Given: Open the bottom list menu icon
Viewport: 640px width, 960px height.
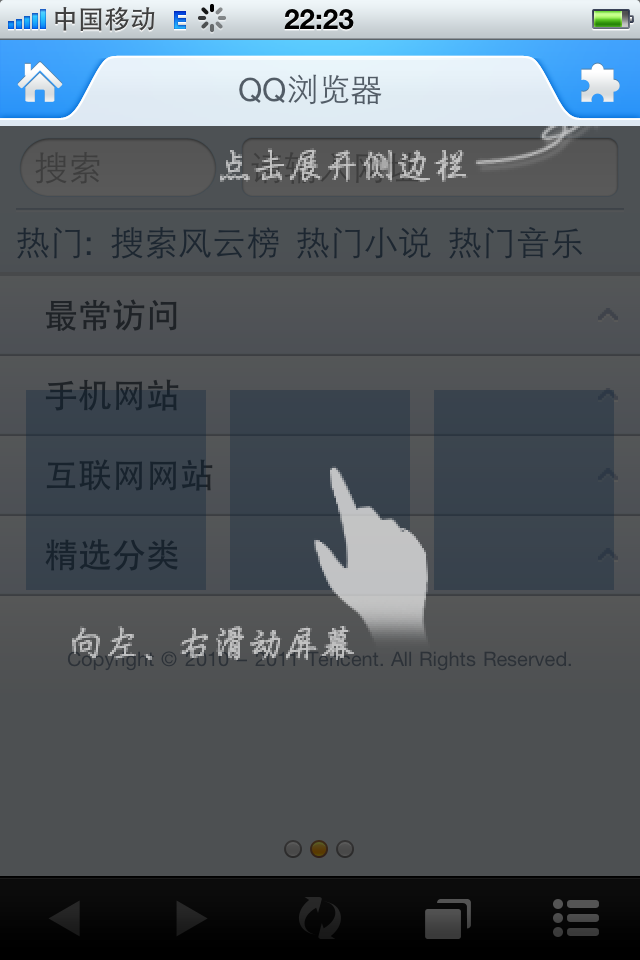Looking at the screenshot, I should pyautogui.click(x=576, y=918).
